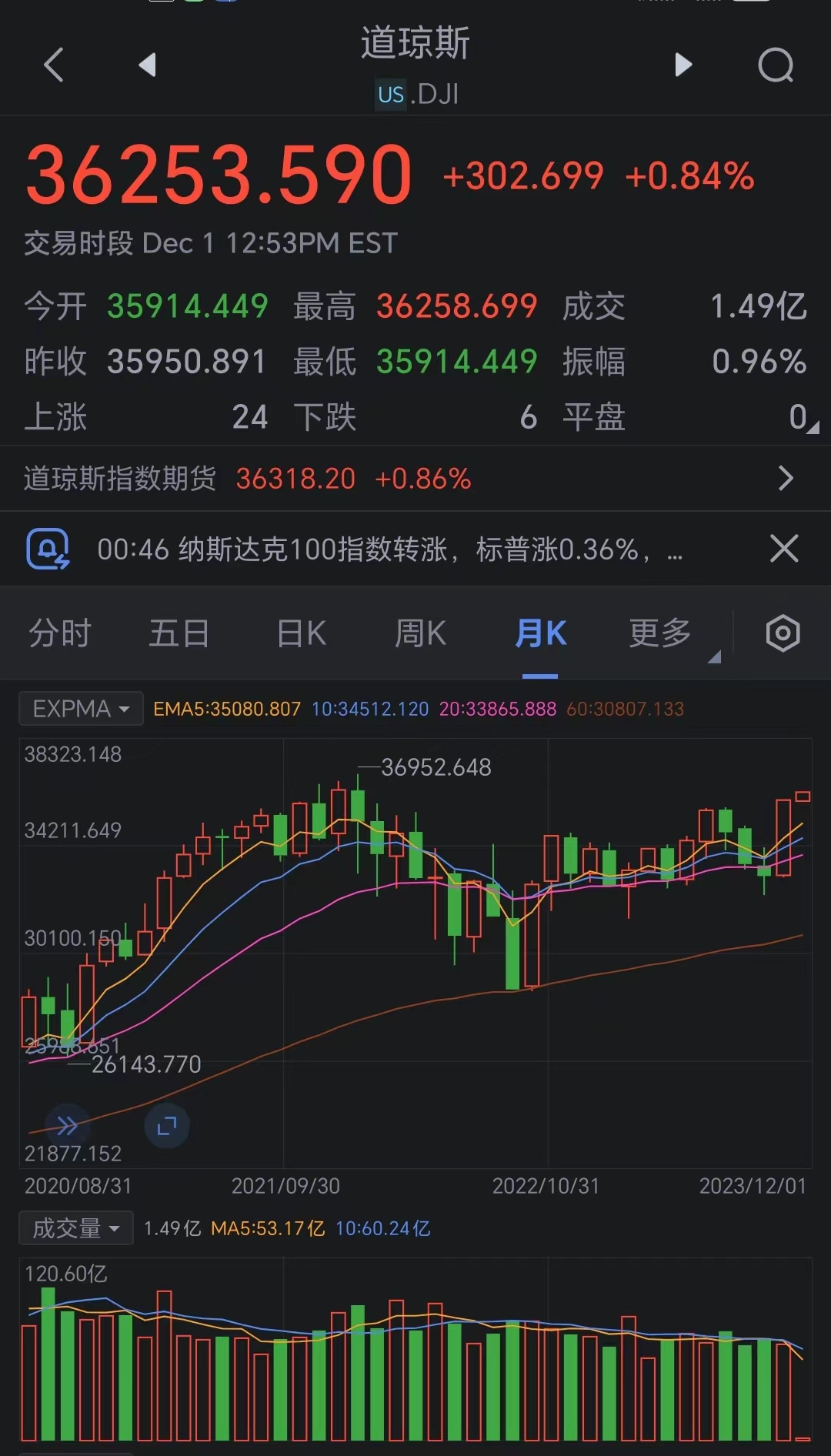Switch to the 五日 chart tab
831x1456 pixels.
[x=179, y=634]
